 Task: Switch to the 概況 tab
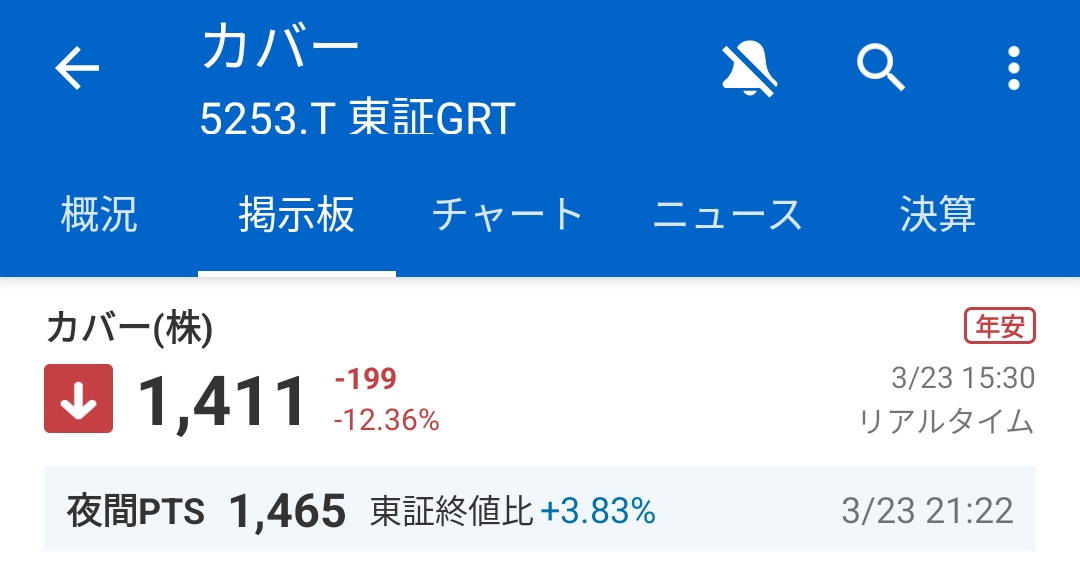coord(99,214)
